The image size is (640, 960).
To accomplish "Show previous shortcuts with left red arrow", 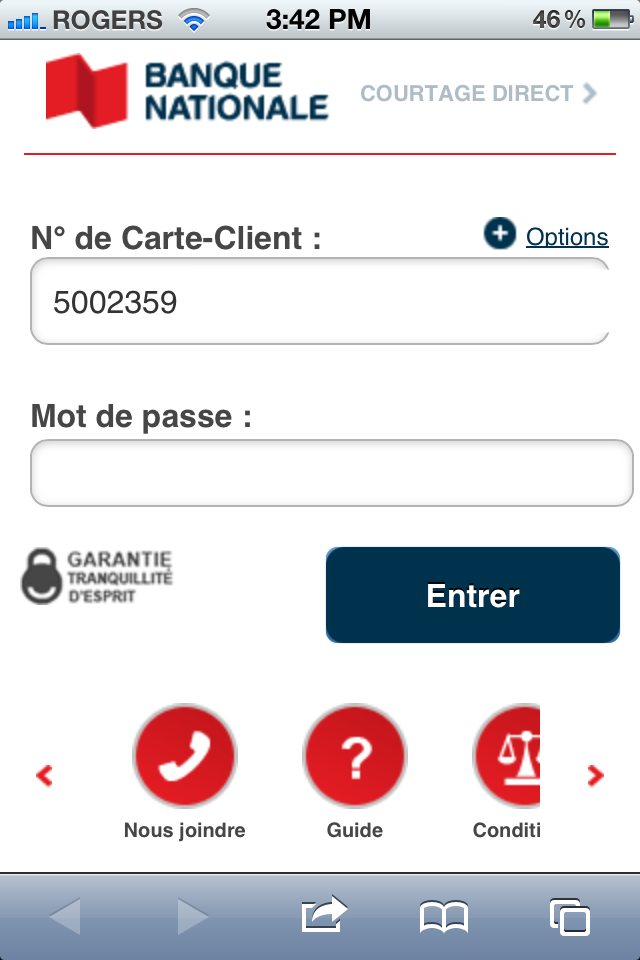I will (44, 775).
